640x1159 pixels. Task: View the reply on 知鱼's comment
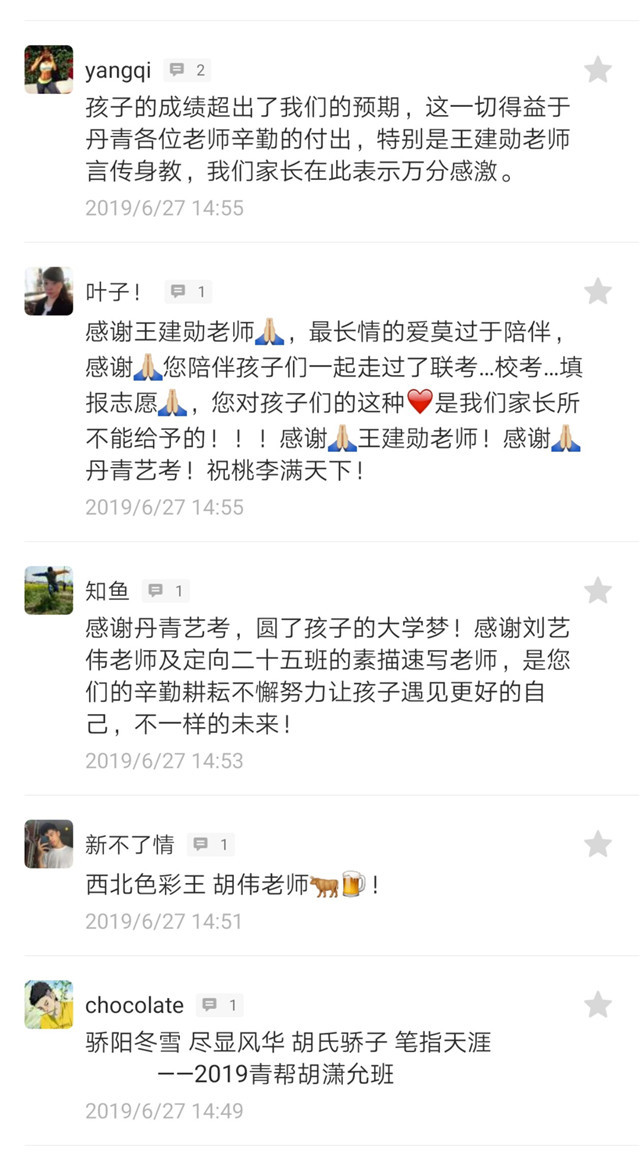pyautogui.click(x=165, y=591)
